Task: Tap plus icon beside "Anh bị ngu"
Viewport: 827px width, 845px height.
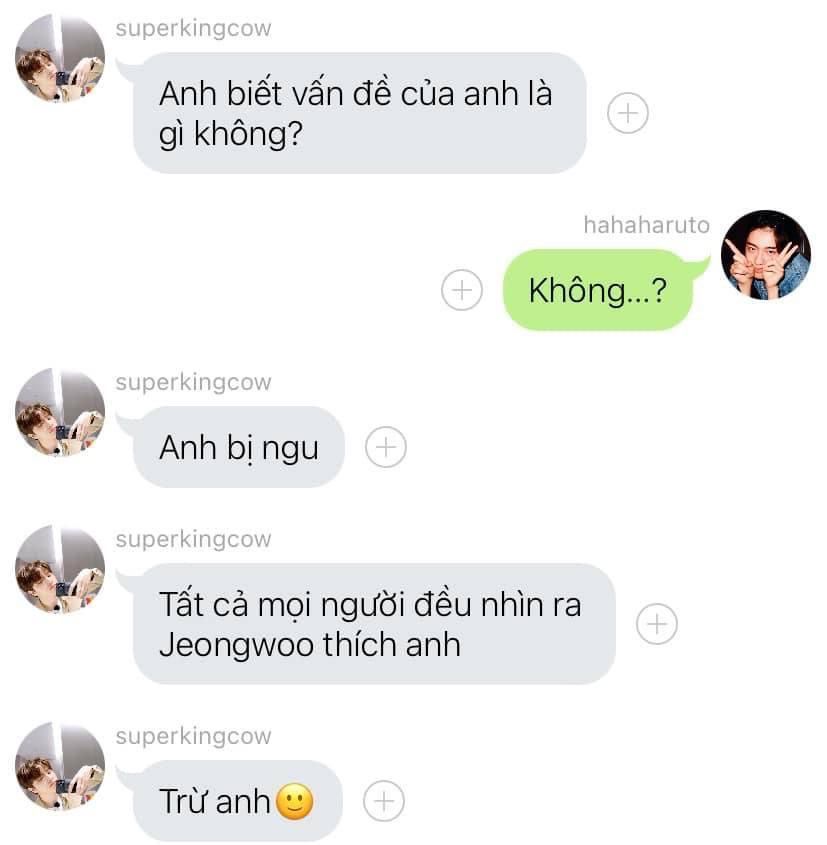Action: pyautogui.click(x=385, y=447)
